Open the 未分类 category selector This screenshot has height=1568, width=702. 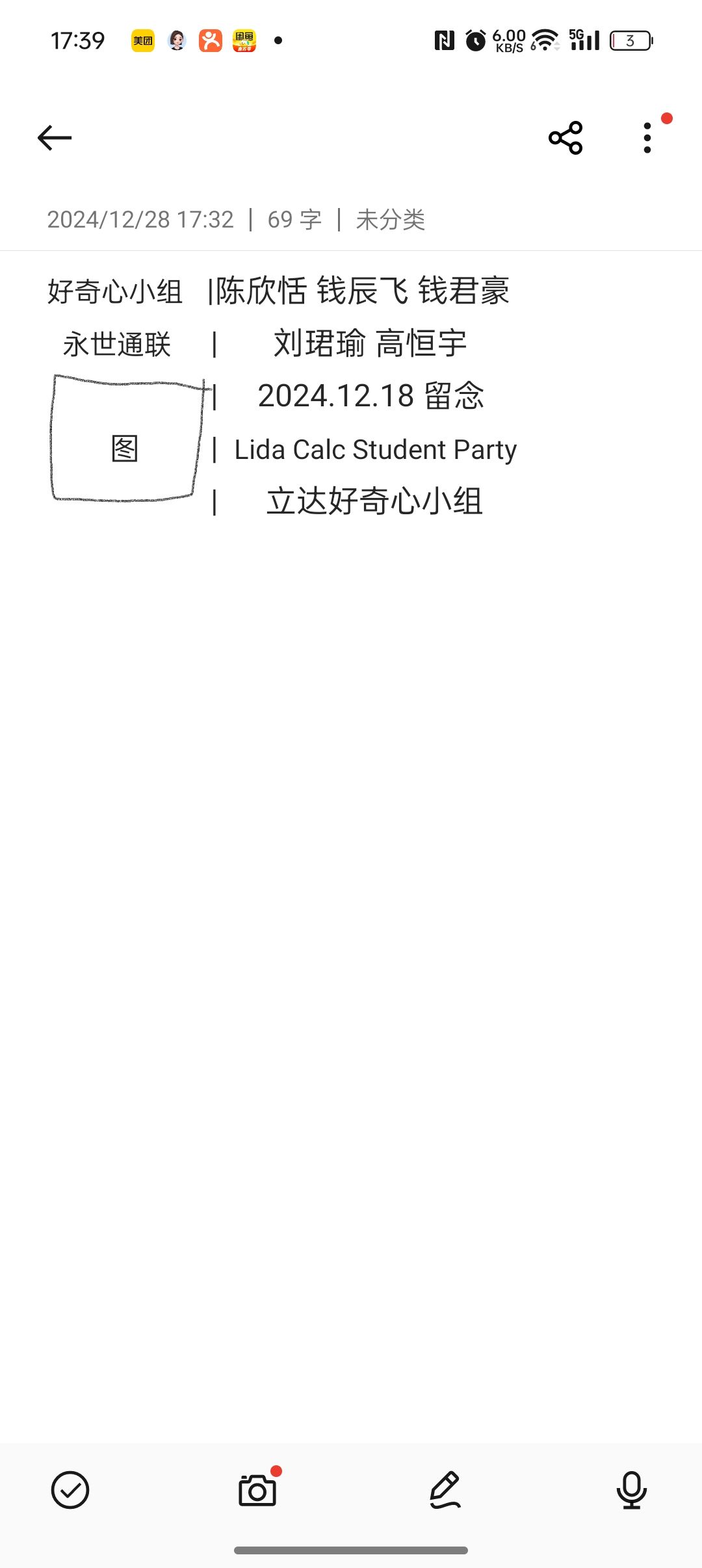click(390, 220)
